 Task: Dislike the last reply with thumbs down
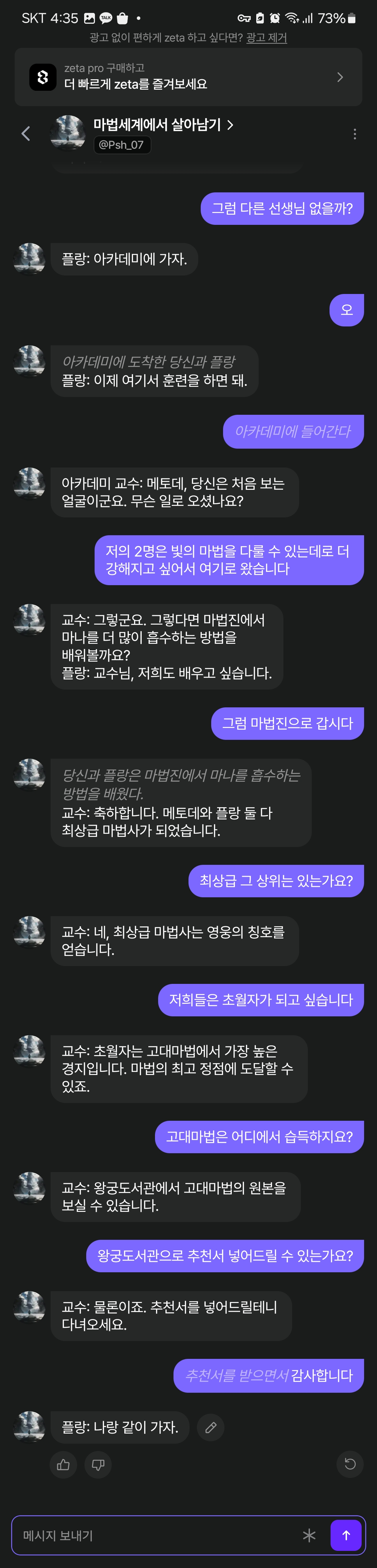pos(98,1465)
